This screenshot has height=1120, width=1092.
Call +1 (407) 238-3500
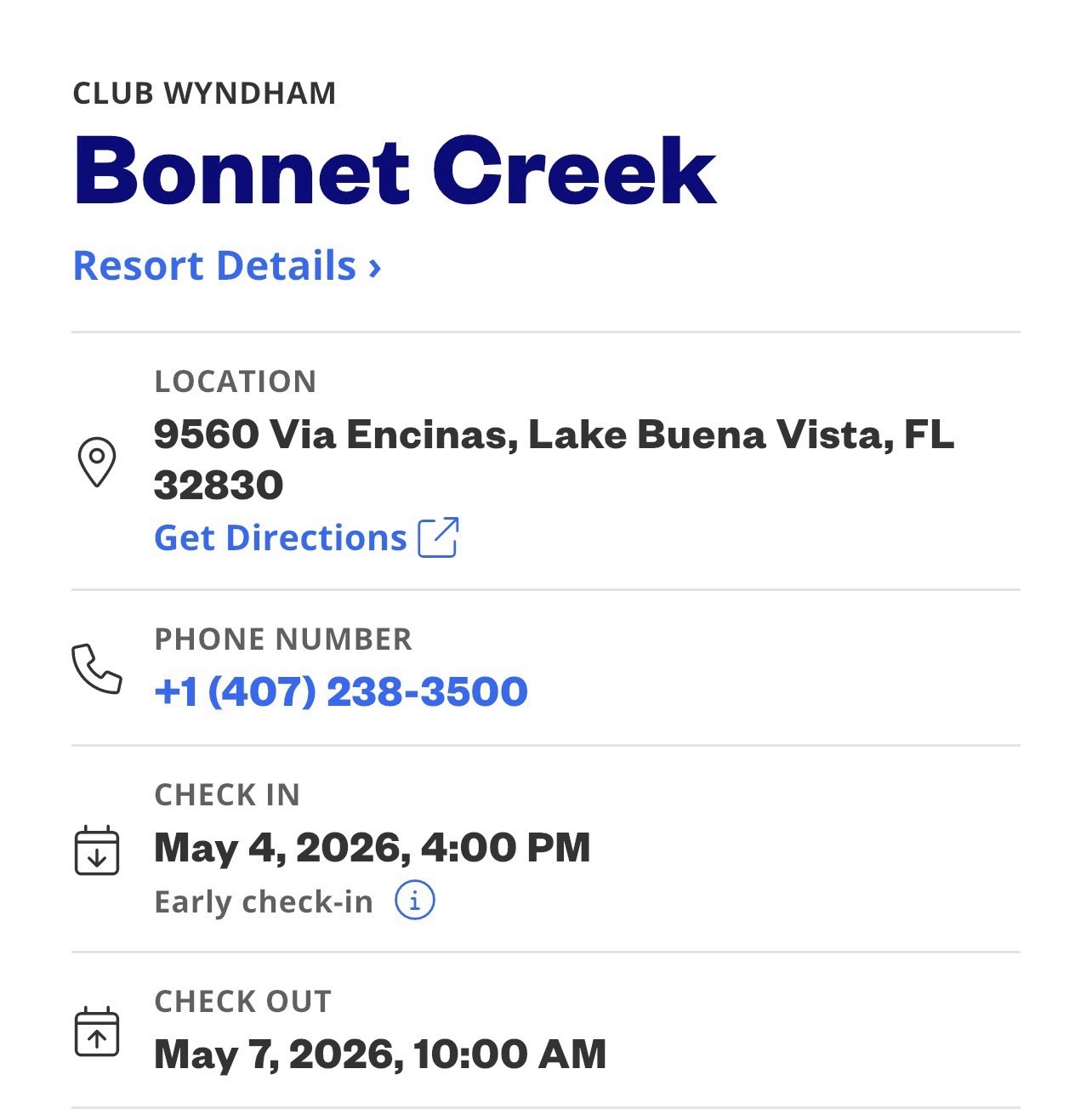340,691
